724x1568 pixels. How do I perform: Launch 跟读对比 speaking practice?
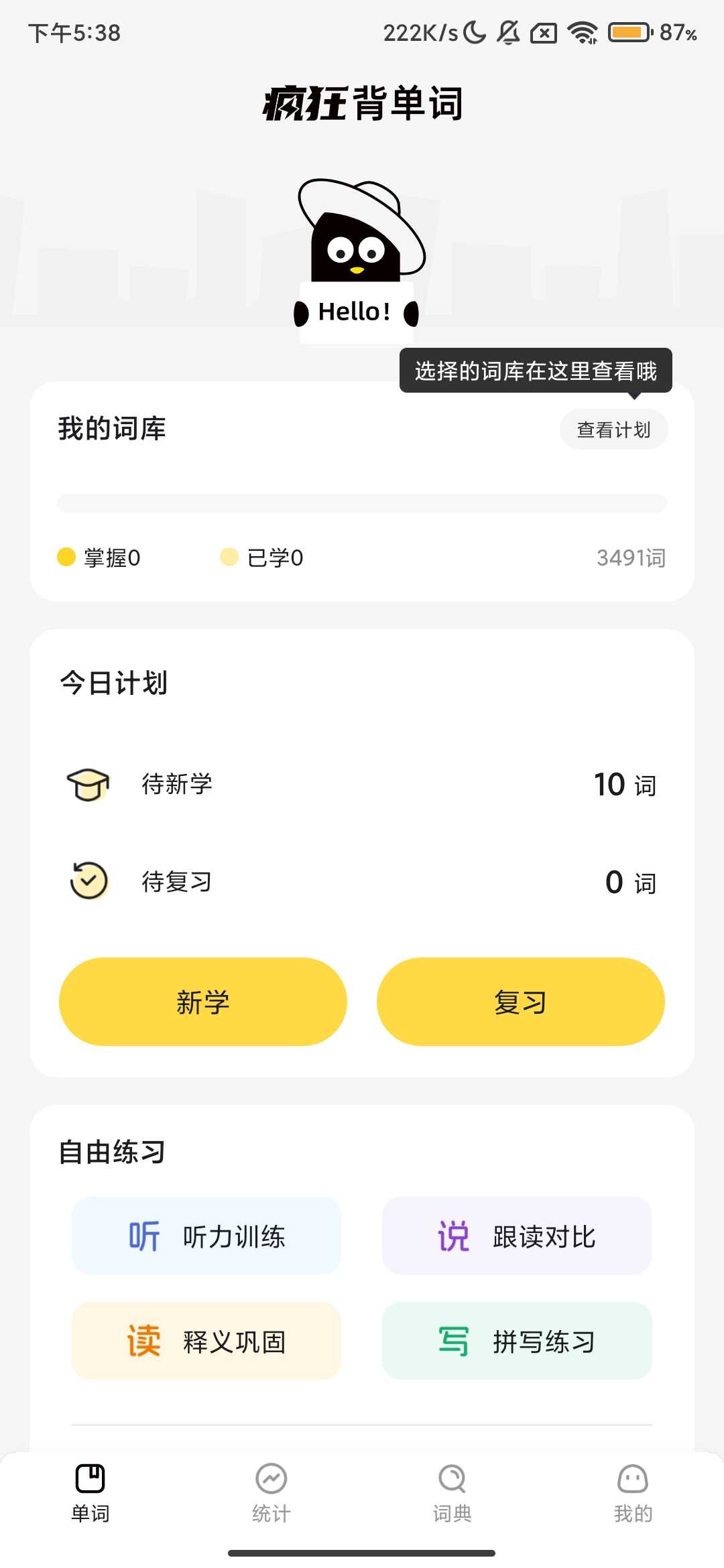(x=517, y=1236)
